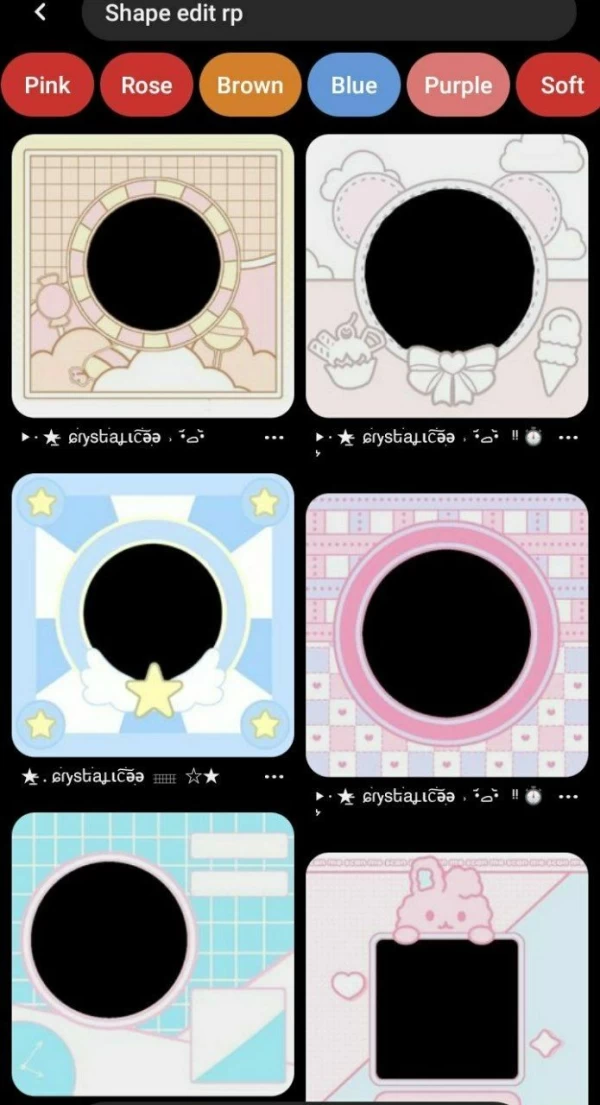Open the teal grid circle frame pin

[153, 953]
